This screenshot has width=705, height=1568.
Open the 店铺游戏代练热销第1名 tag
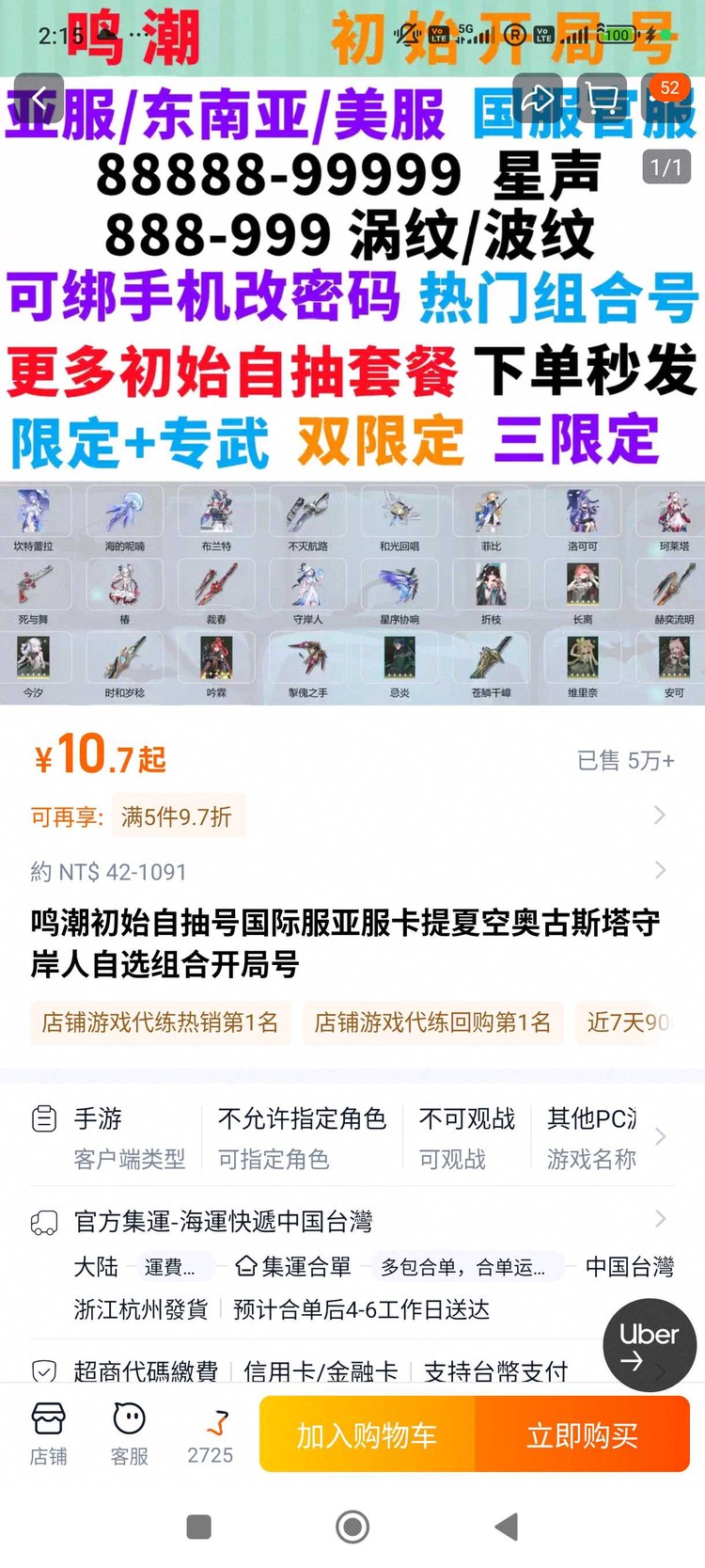coord(160,1022)
